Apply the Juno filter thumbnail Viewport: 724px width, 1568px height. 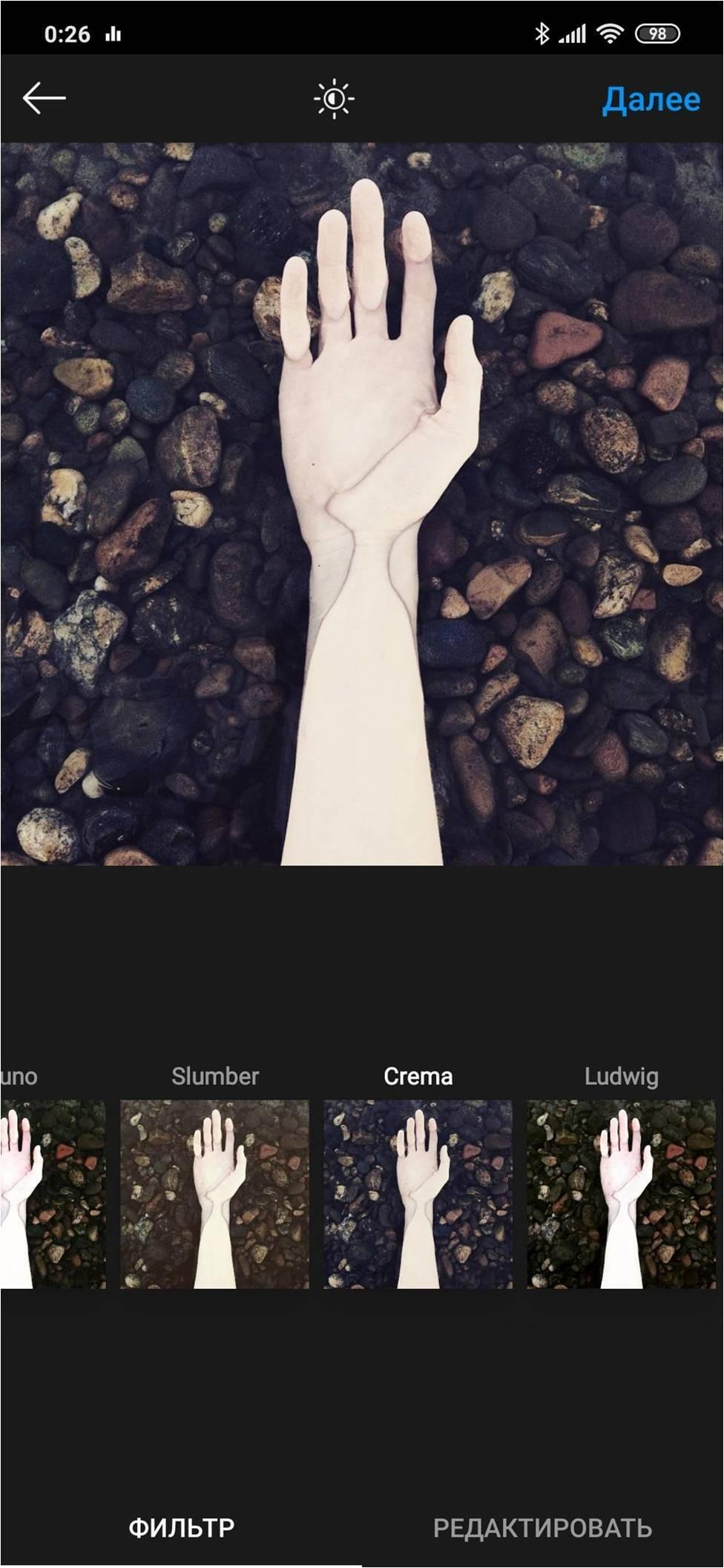[50, 1194]
